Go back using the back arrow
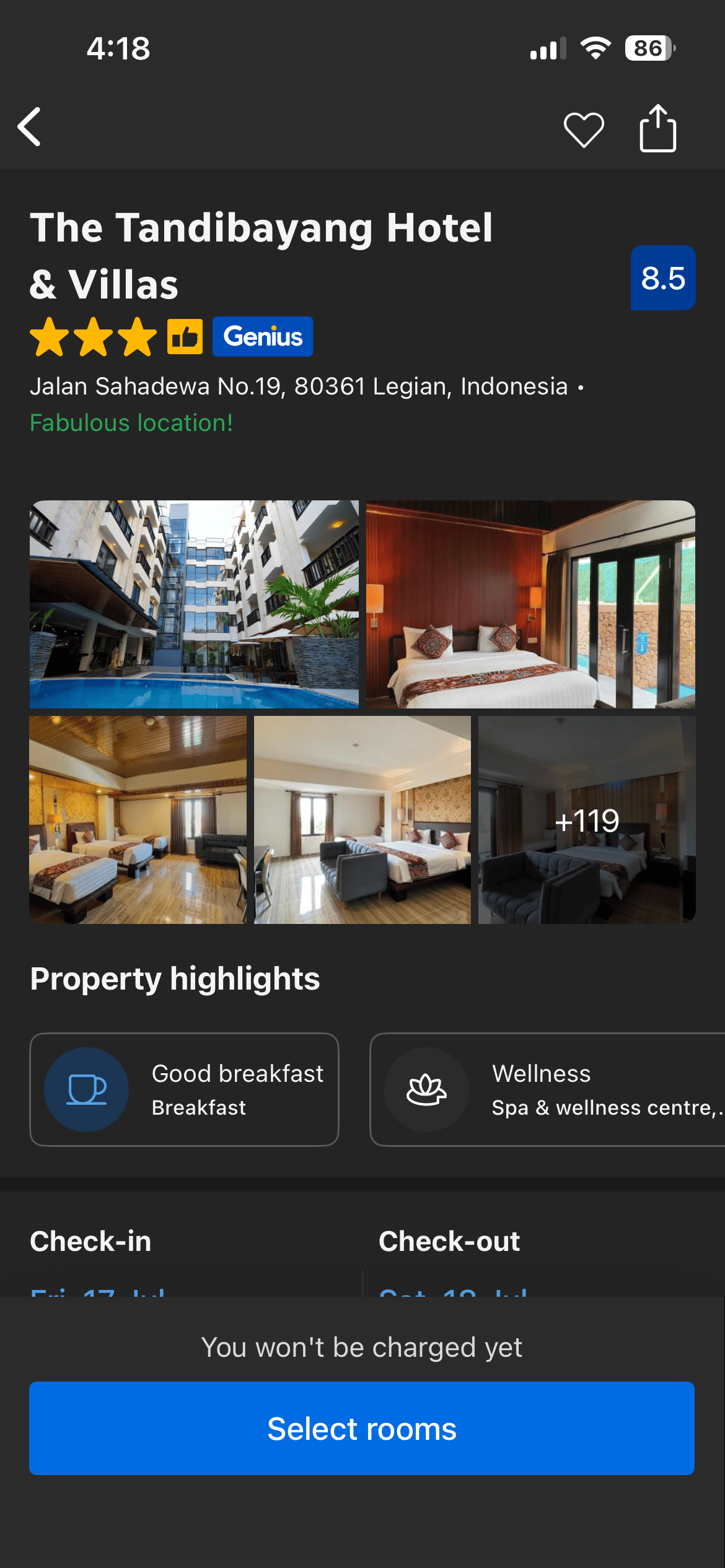The width and height of the screenshot is (725, 1568). 30,127
